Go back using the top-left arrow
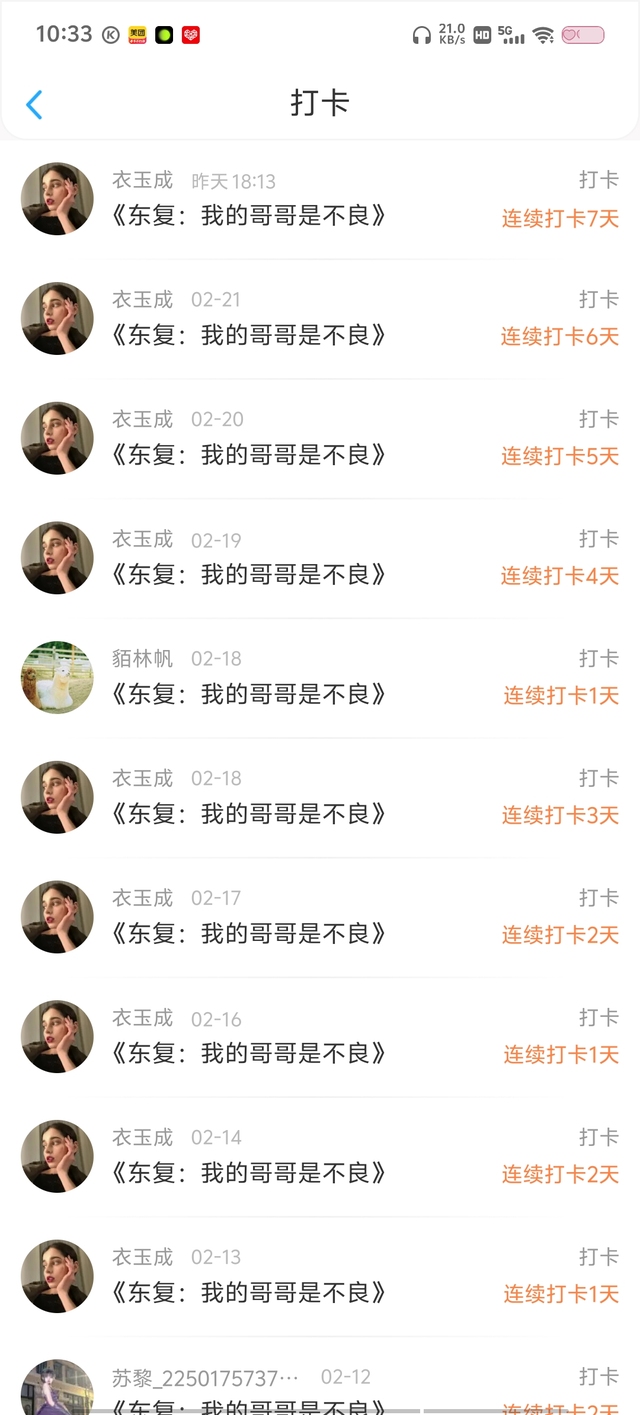This screenshot has width=640, height=1415. (34, 104)
